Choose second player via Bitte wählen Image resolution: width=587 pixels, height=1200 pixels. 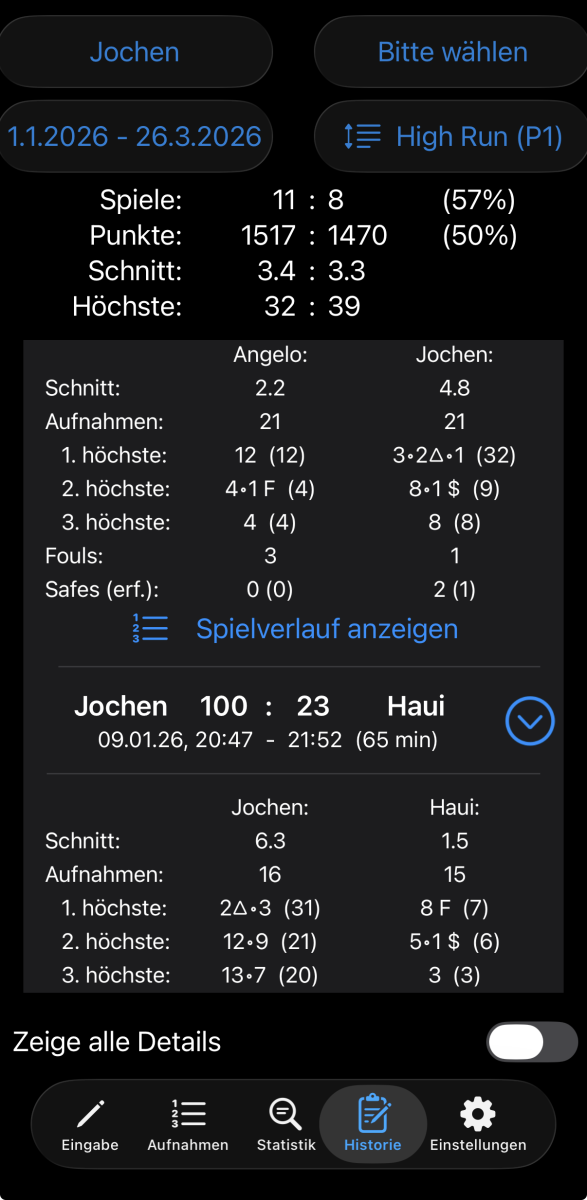[x=452, y=52]
